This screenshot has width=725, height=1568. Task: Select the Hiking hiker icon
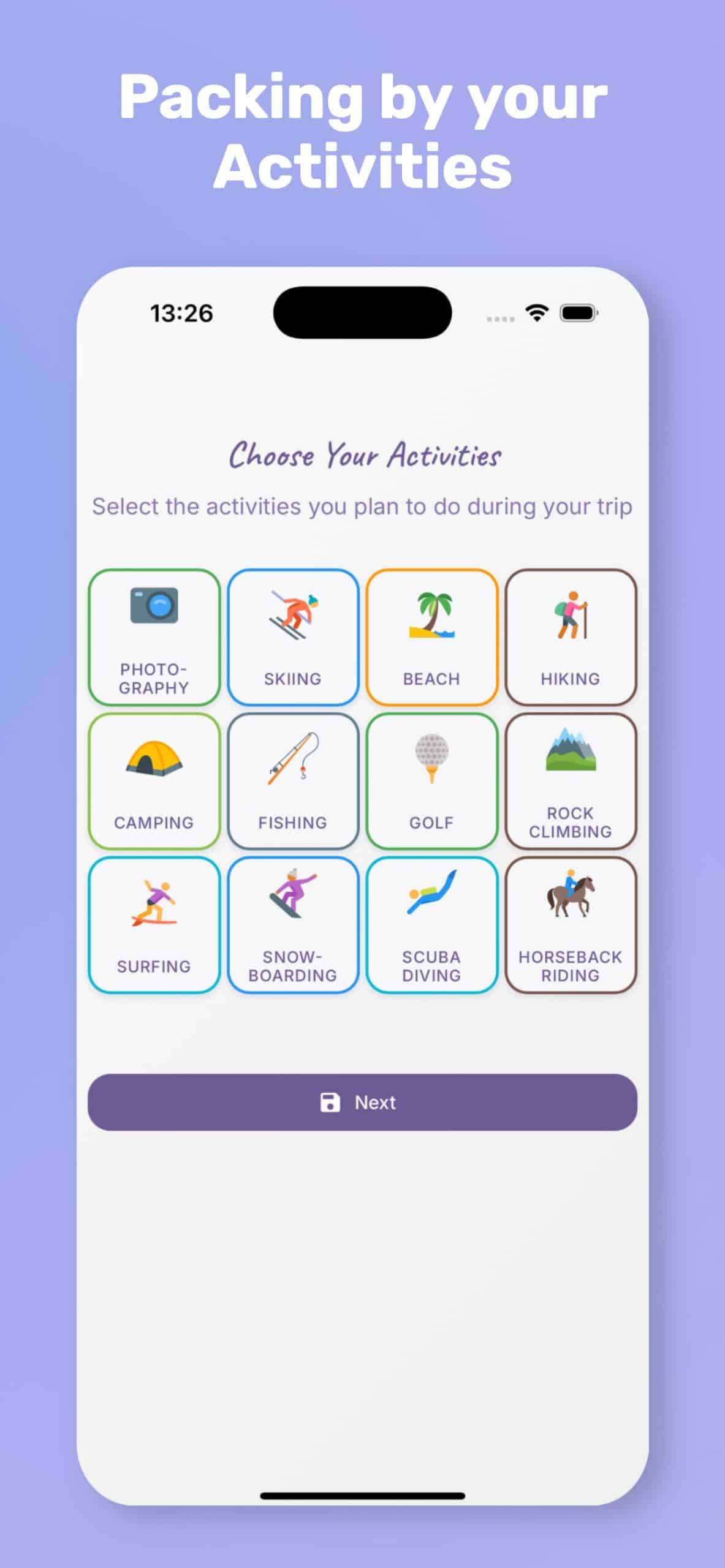coord(571,616)
